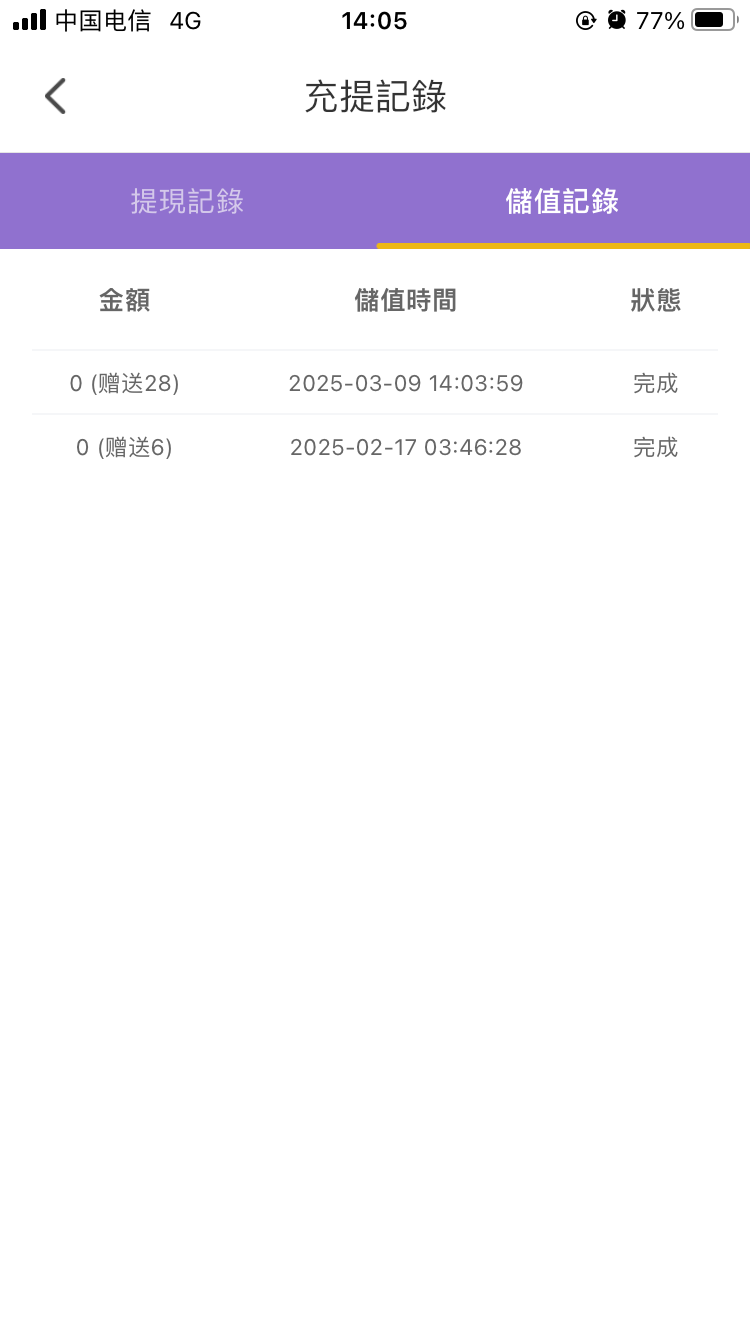Select the 儲值記錄 tab
The height and width of the screenshot is (1334, 750).
click(x=562, y=201)
